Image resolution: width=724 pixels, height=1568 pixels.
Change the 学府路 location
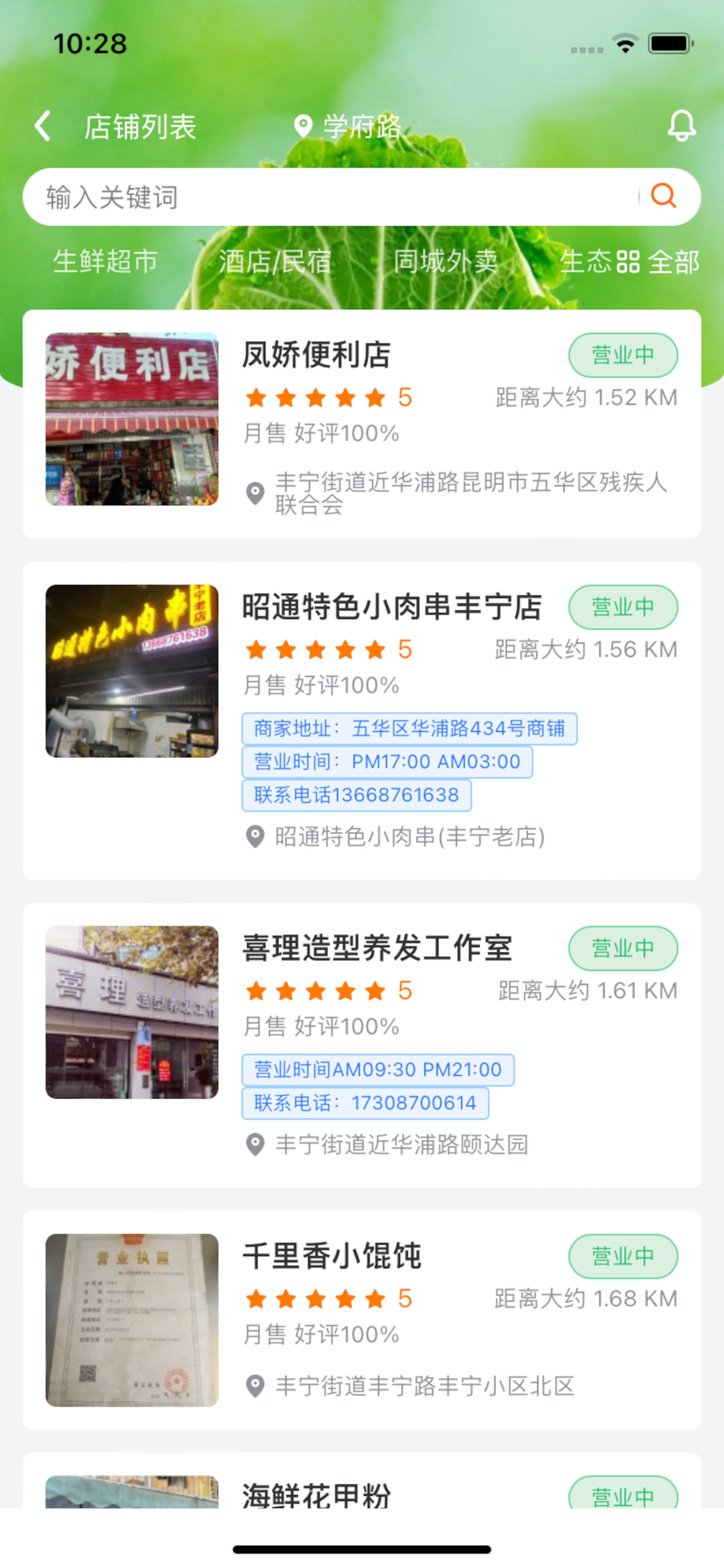tap(347, 127)
